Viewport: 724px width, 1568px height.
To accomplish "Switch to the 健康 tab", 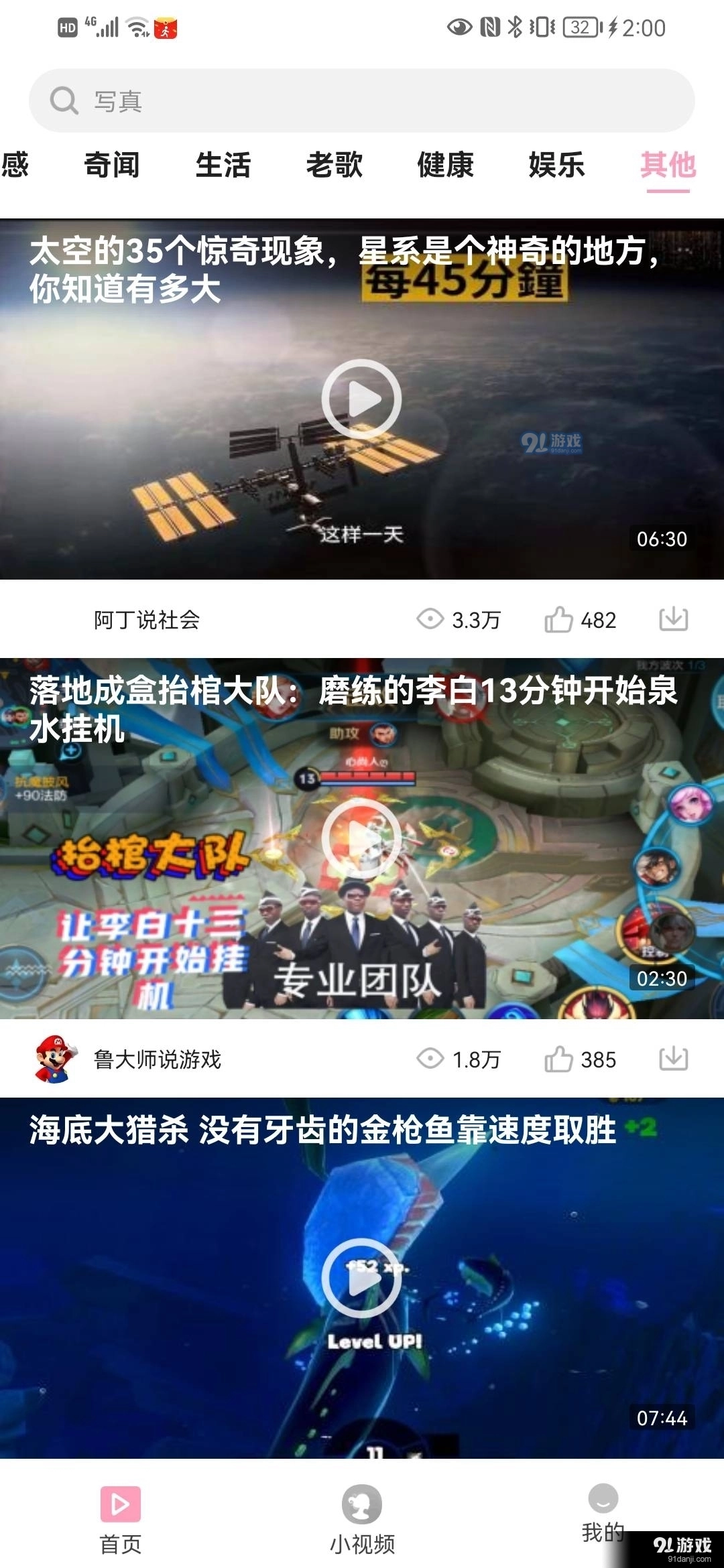I will pos(445,165).
